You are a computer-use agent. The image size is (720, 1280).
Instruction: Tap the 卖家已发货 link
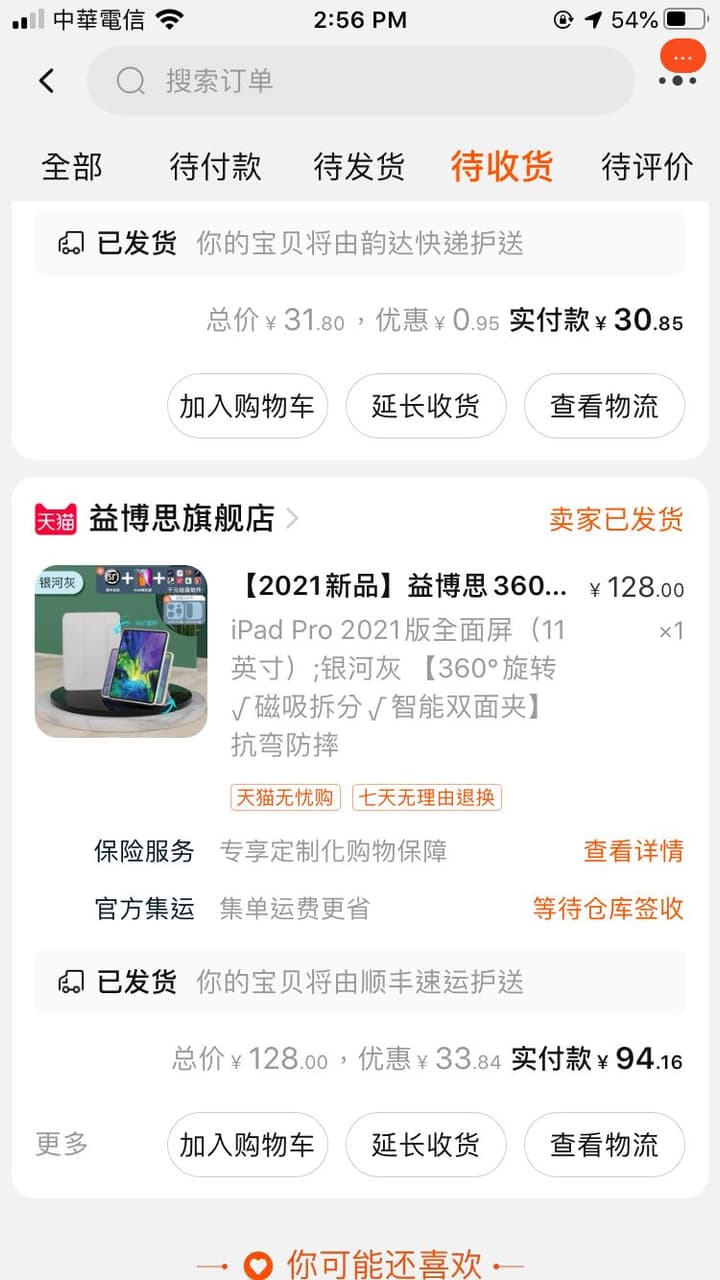click(x=617, y=519)
